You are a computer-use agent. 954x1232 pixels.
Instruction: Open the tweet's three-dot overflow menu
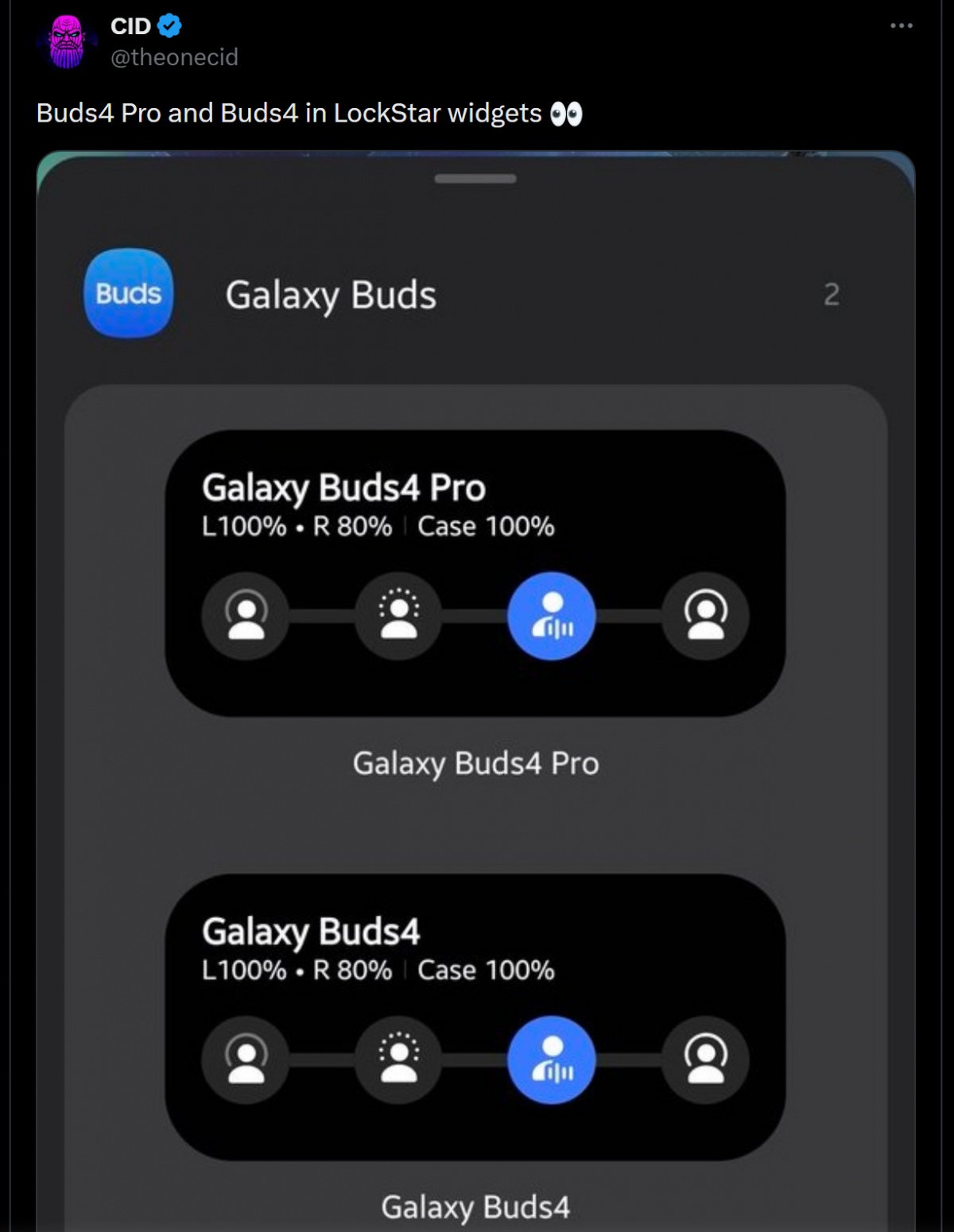coord(901,26)
